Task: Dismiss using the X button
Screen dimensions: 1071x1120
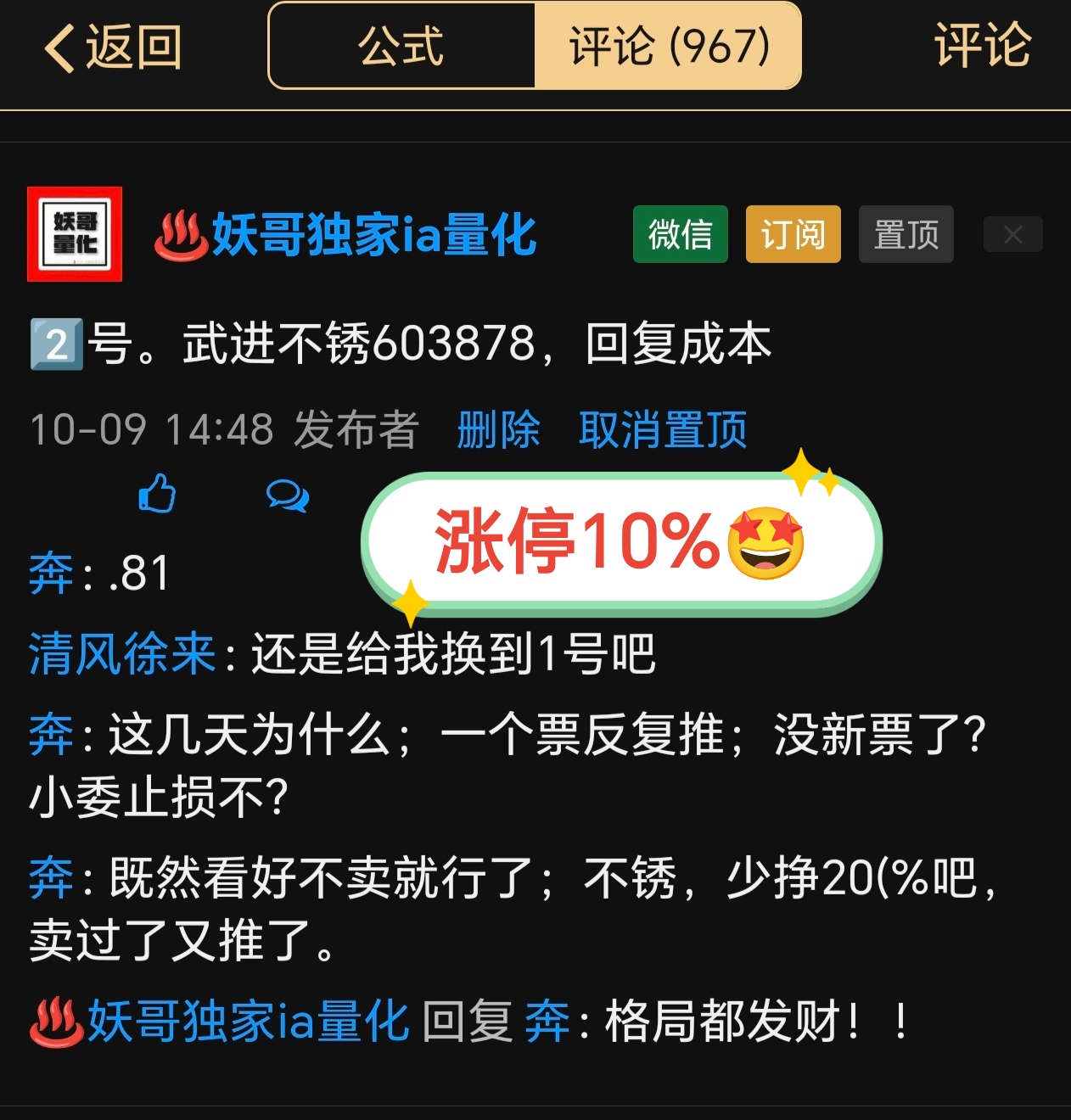Action: click(x=1012, y=234)
